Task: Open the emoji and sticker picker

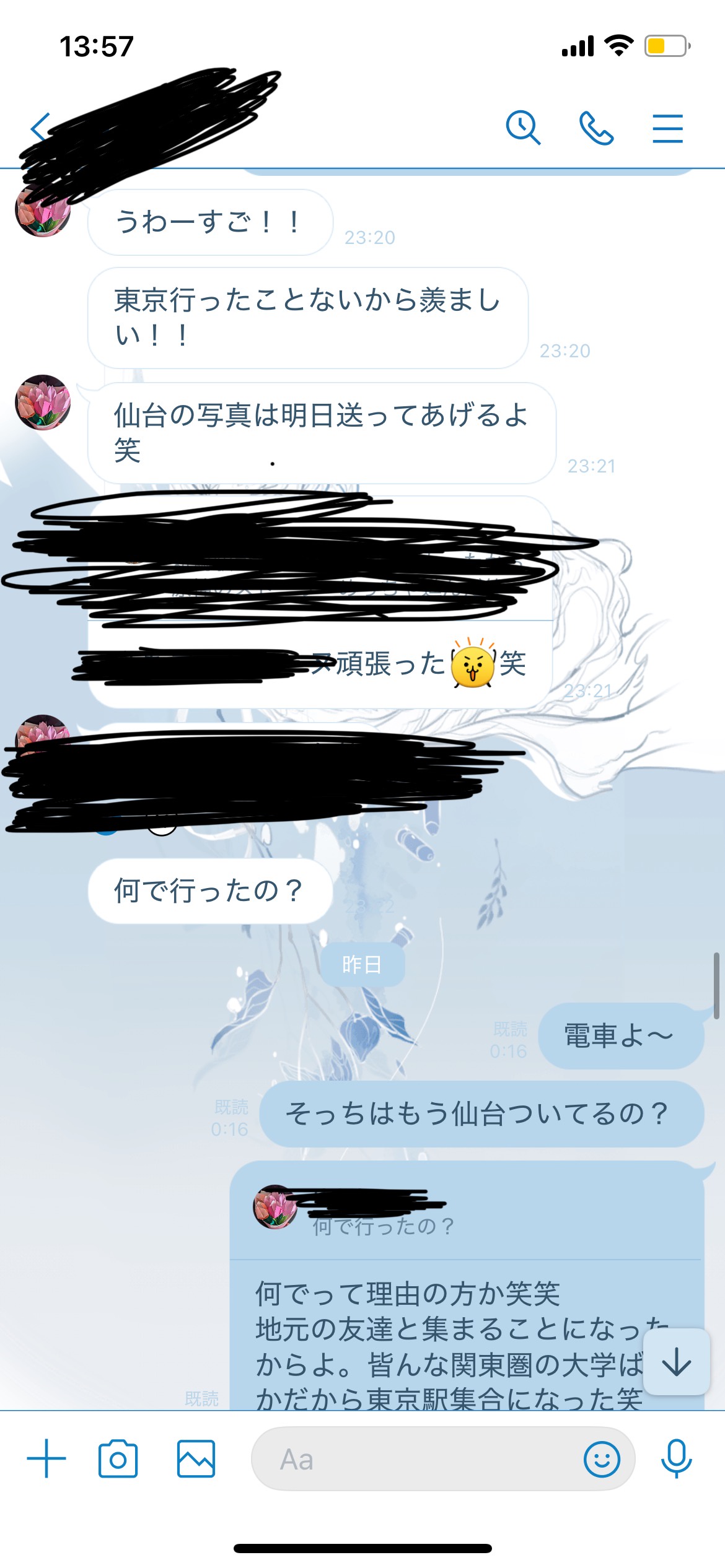Action: [602, 1459]
